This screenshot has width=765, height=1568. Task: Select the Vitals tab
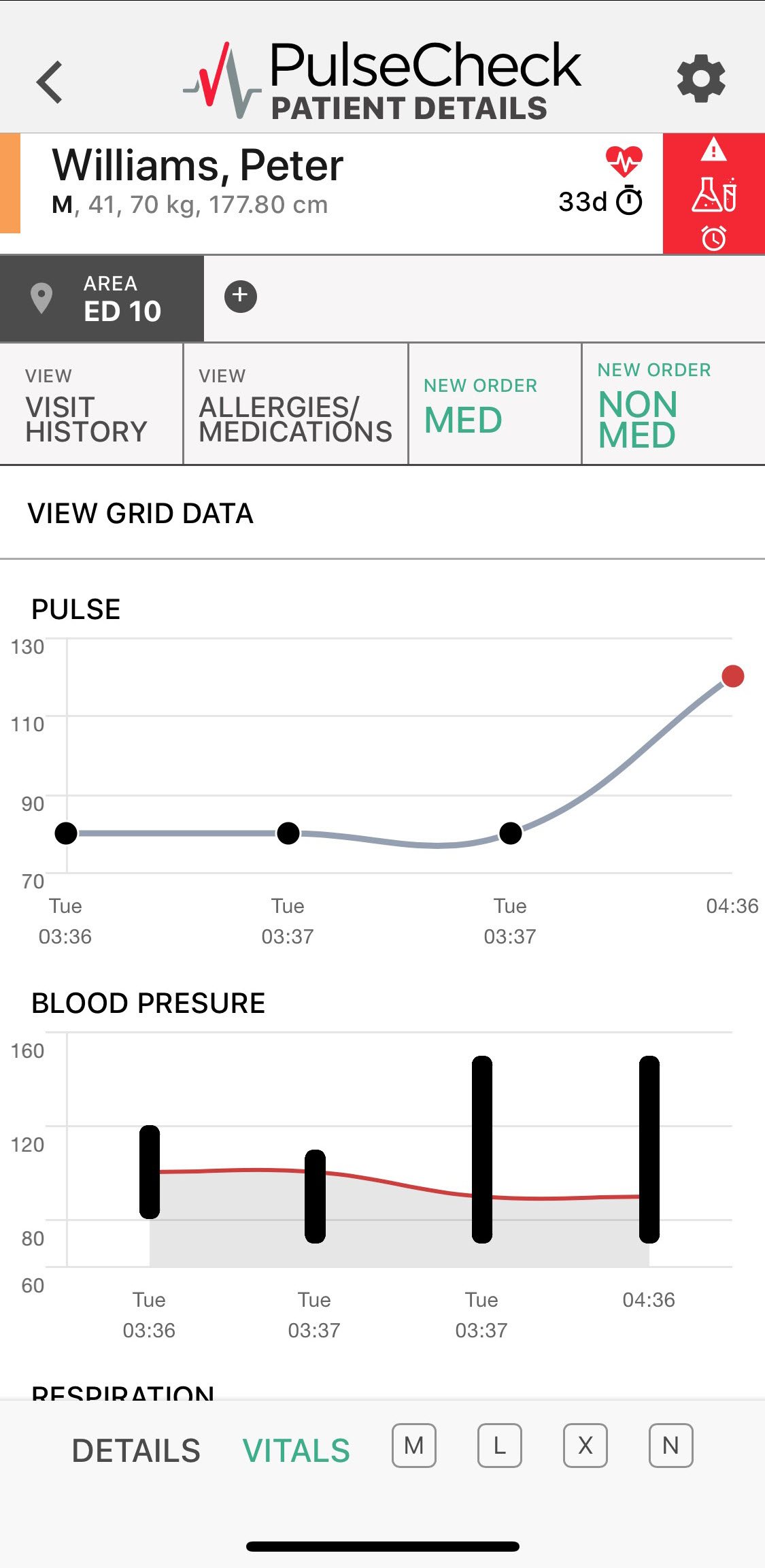click(x=296, y=1450)
